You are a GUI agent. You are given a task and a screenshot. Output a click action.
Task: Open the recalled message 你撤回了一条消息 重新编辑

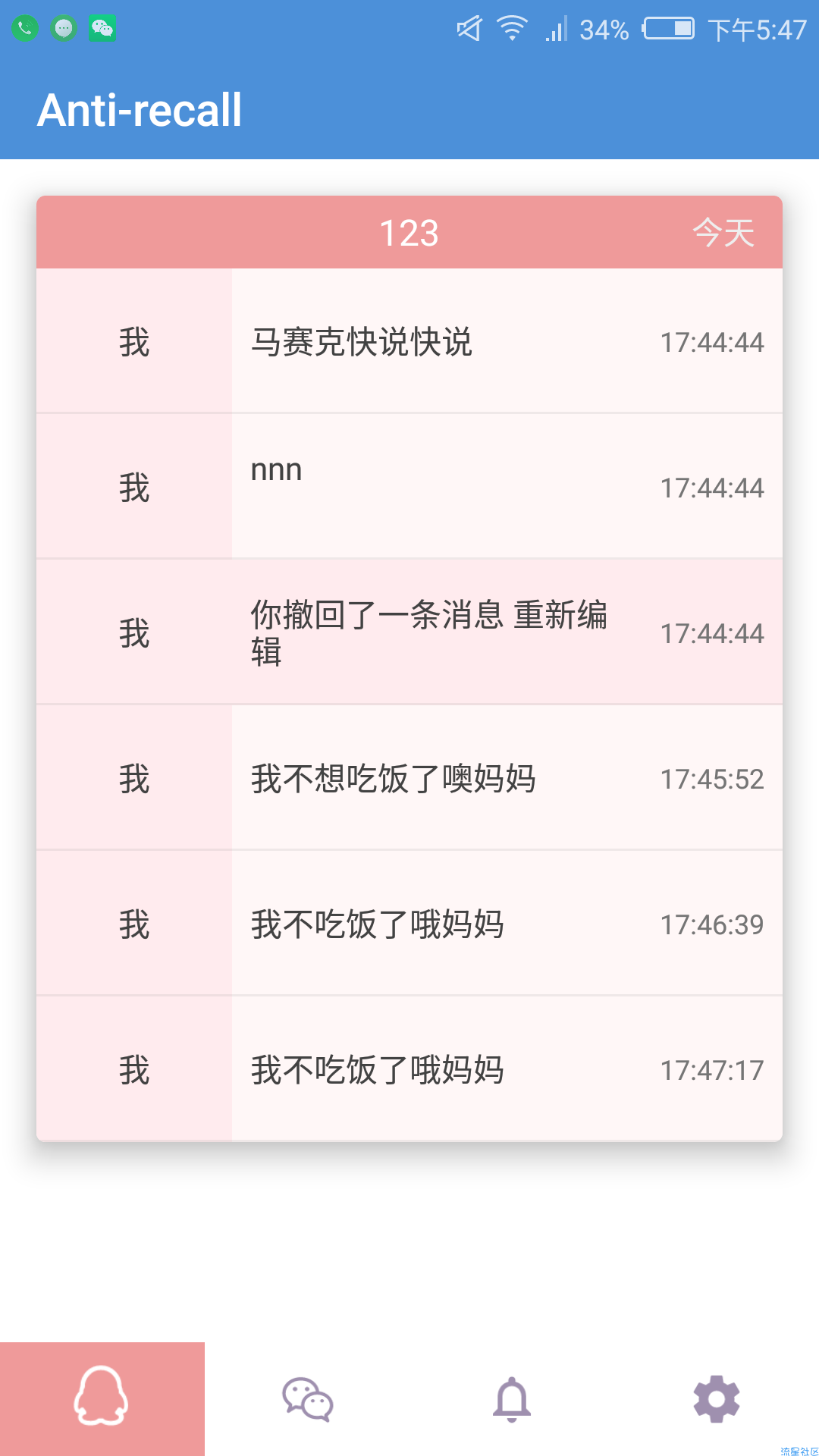click(x=409, y=632)
